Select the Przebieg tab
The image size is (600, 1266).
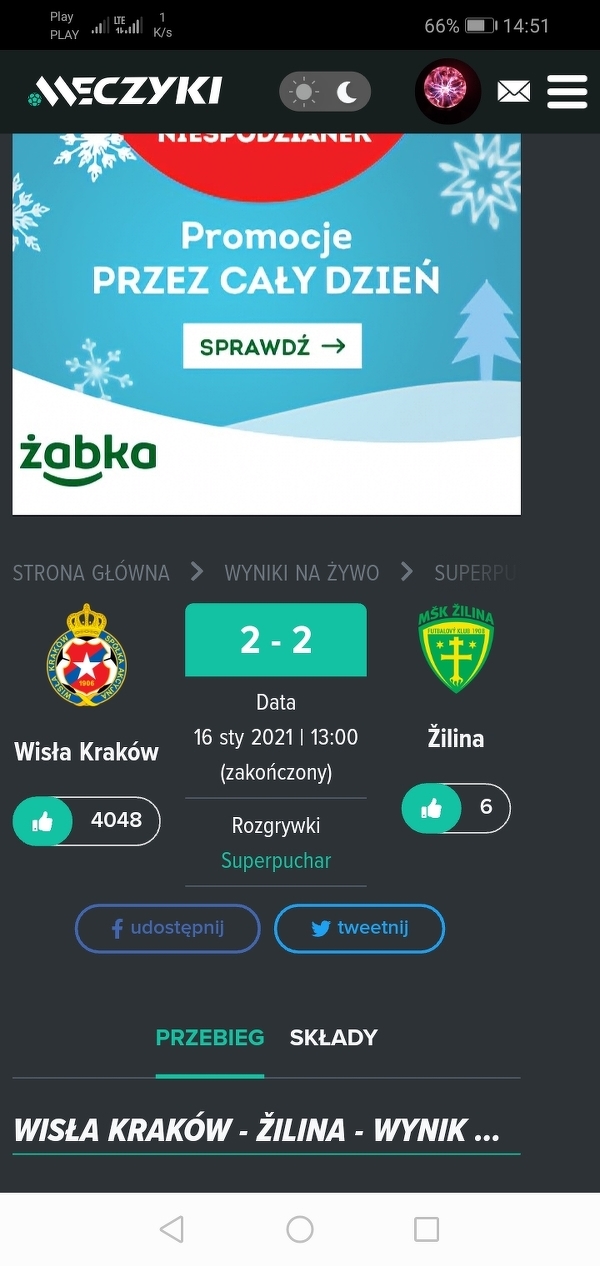tap(210, 1038)
